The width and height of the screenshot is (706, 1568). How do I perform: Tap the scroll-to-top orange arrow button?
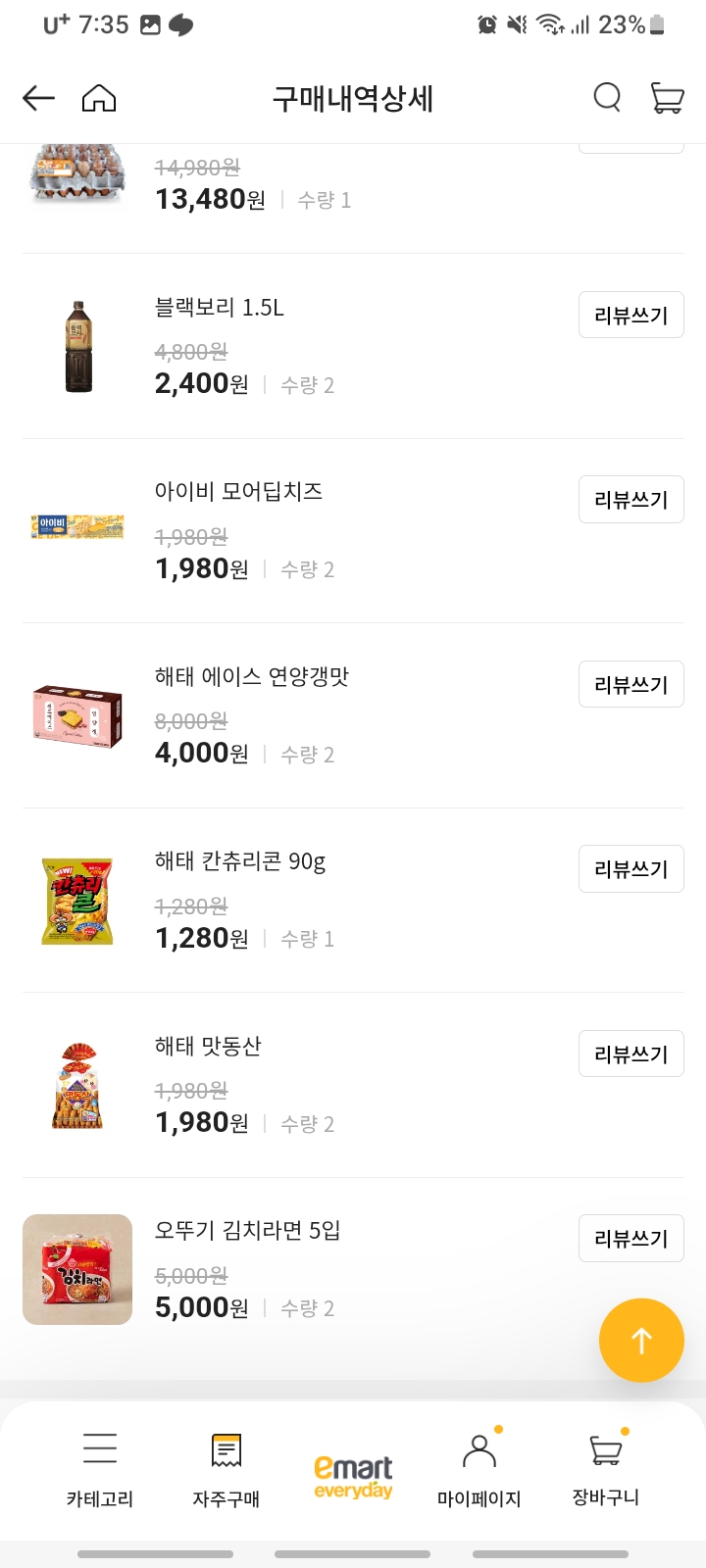click(x=641, y=1341)
